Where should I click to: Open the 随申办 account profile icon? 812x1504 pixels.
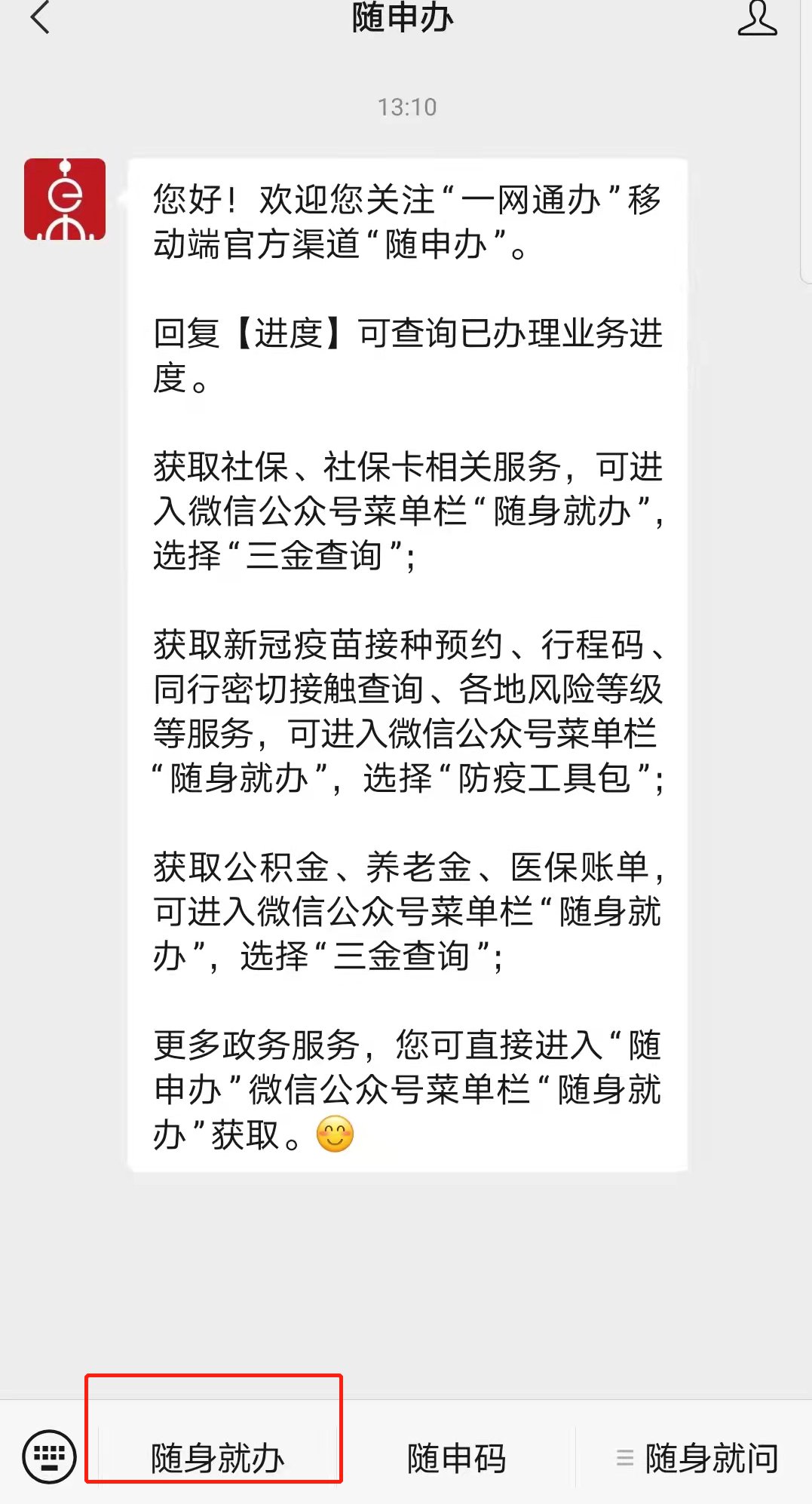click(756, 18)
